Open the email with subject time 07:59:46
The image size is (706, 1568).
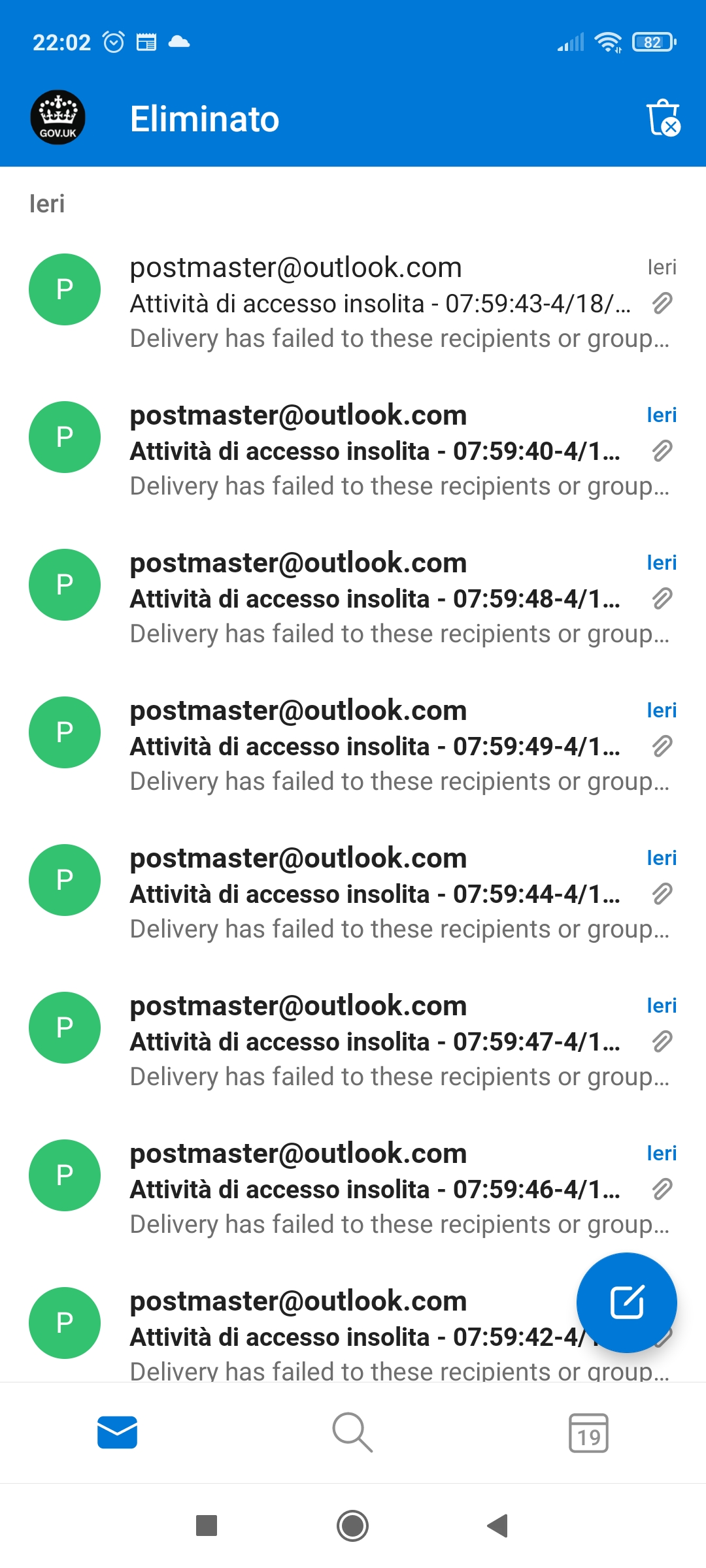(x=379, y=1189)
